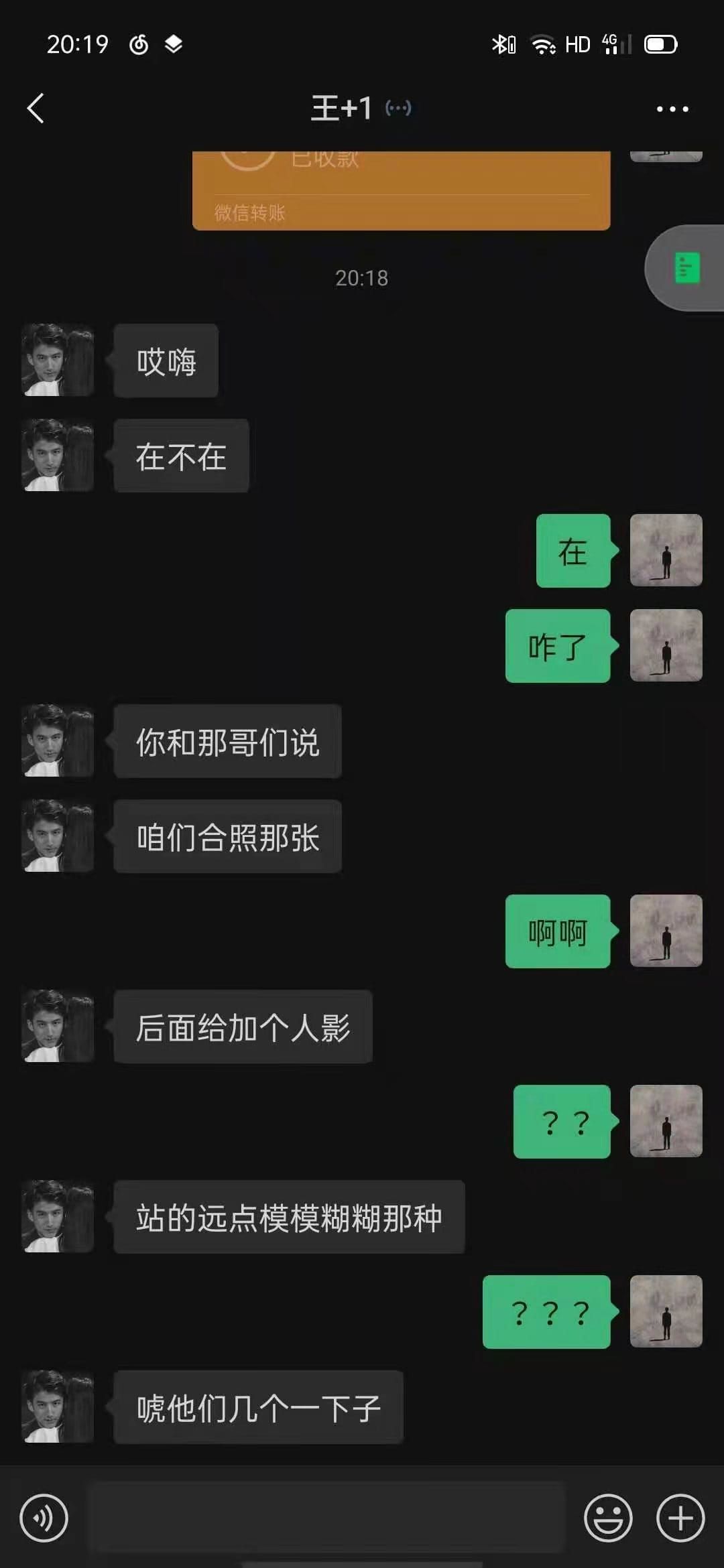Screen dimensions: 724x1568
Task: Select the 咱们合照那张 message bubble
Action: click(227, 836)
